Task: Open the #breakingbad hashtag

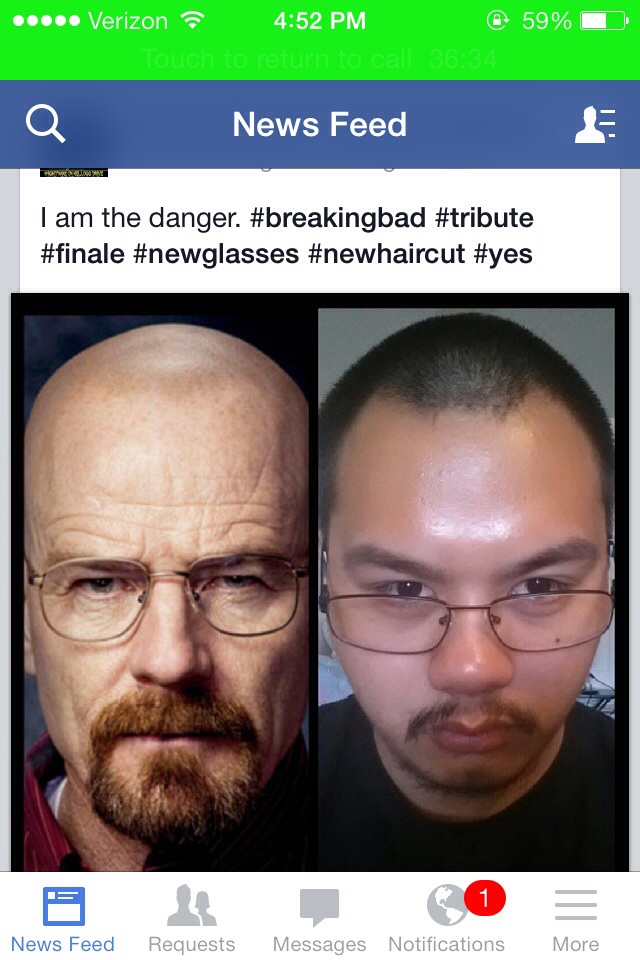Action: coord(345,218)
